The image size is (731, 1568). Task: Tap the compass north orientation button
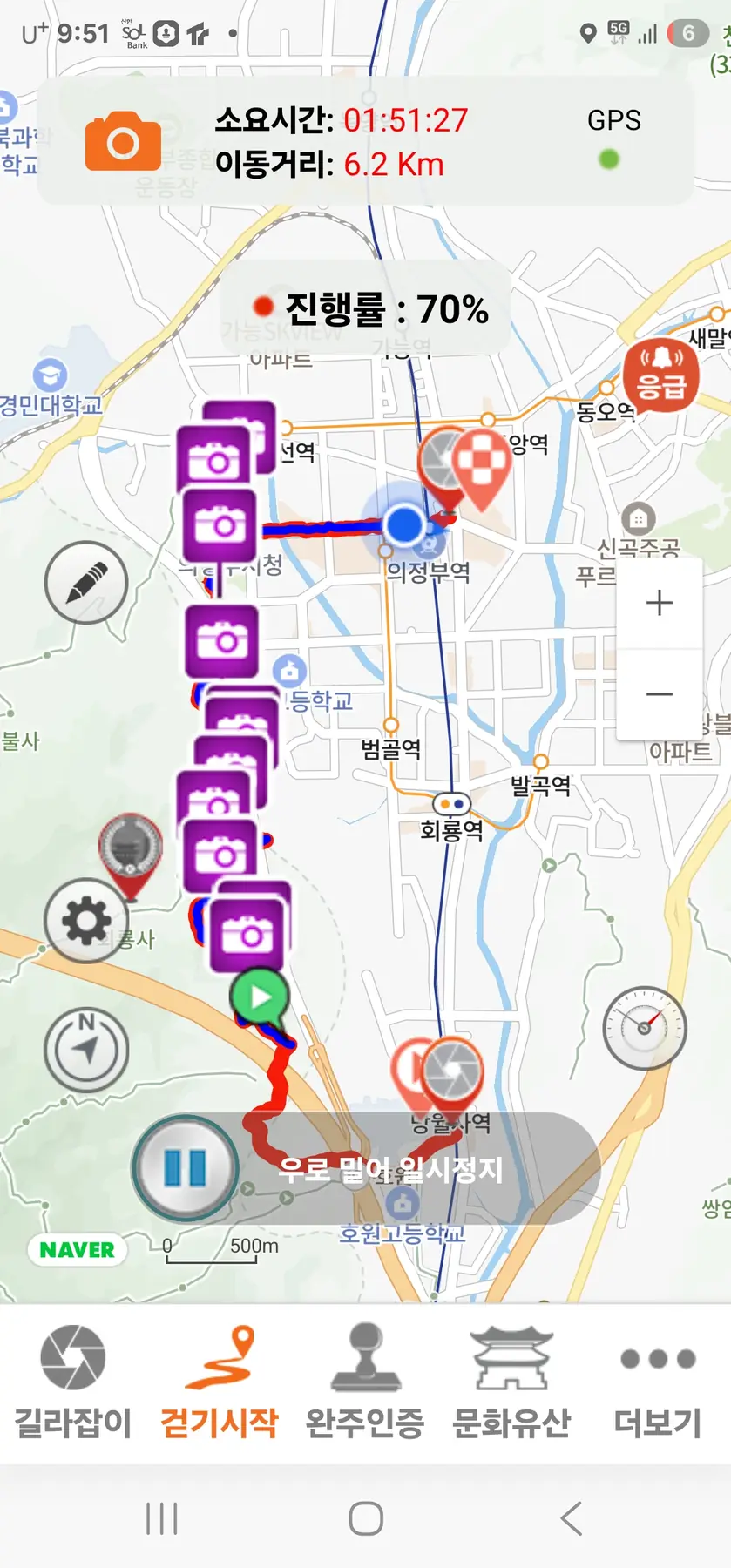tap(86, 1049)
